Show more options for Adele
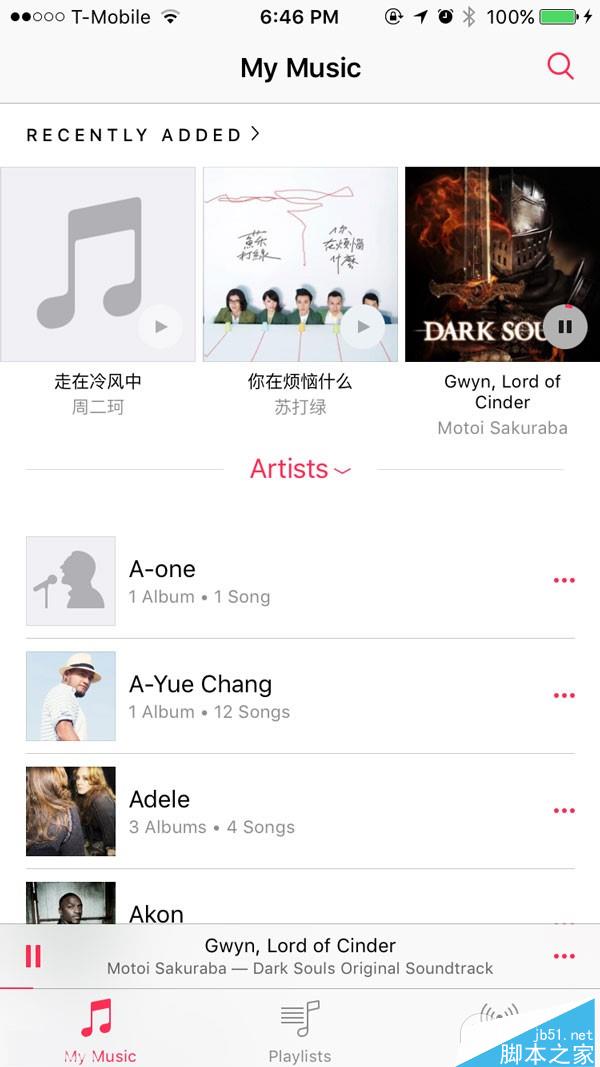Image resolution: width=600 pixels, height=1067 pixels. coord(564,811)
